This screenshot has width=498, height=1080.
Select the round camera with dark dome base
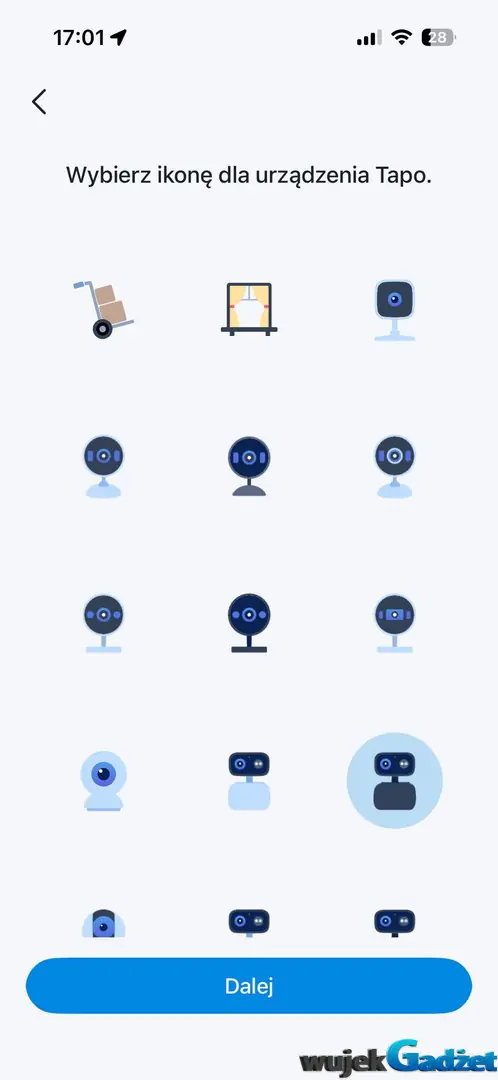click(x=249, y=466)
